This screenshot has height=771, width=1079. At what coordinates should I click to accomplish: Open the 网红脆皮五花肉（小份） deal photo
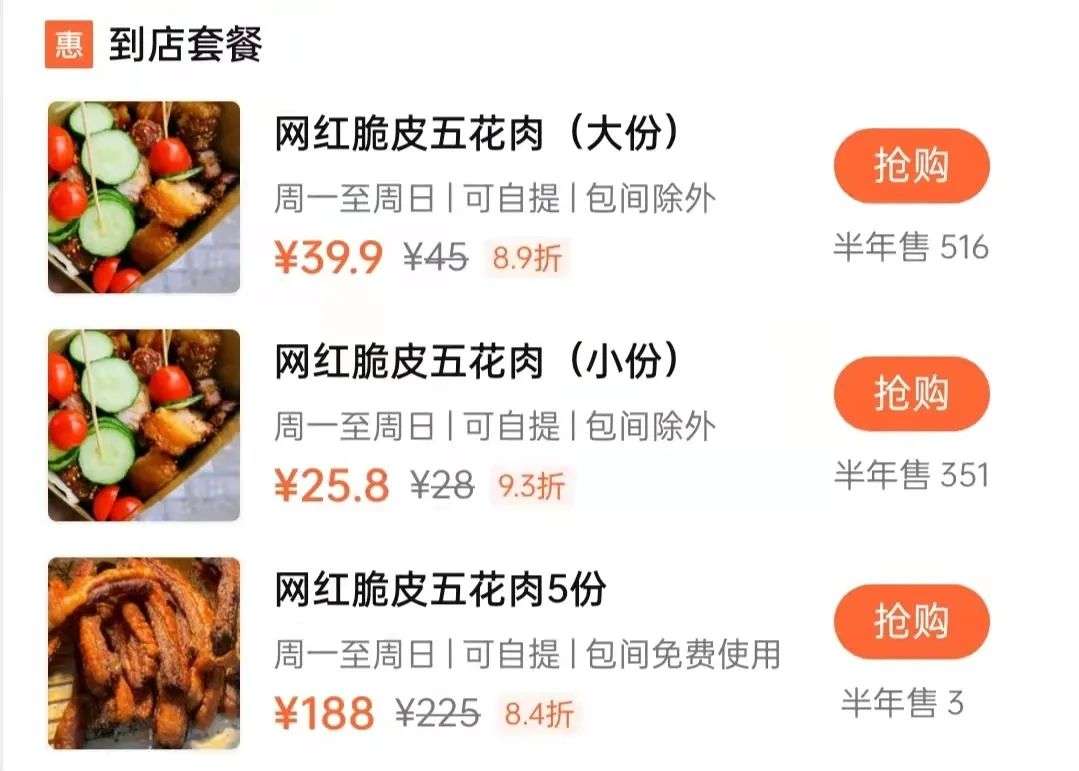tap(144, 425)
